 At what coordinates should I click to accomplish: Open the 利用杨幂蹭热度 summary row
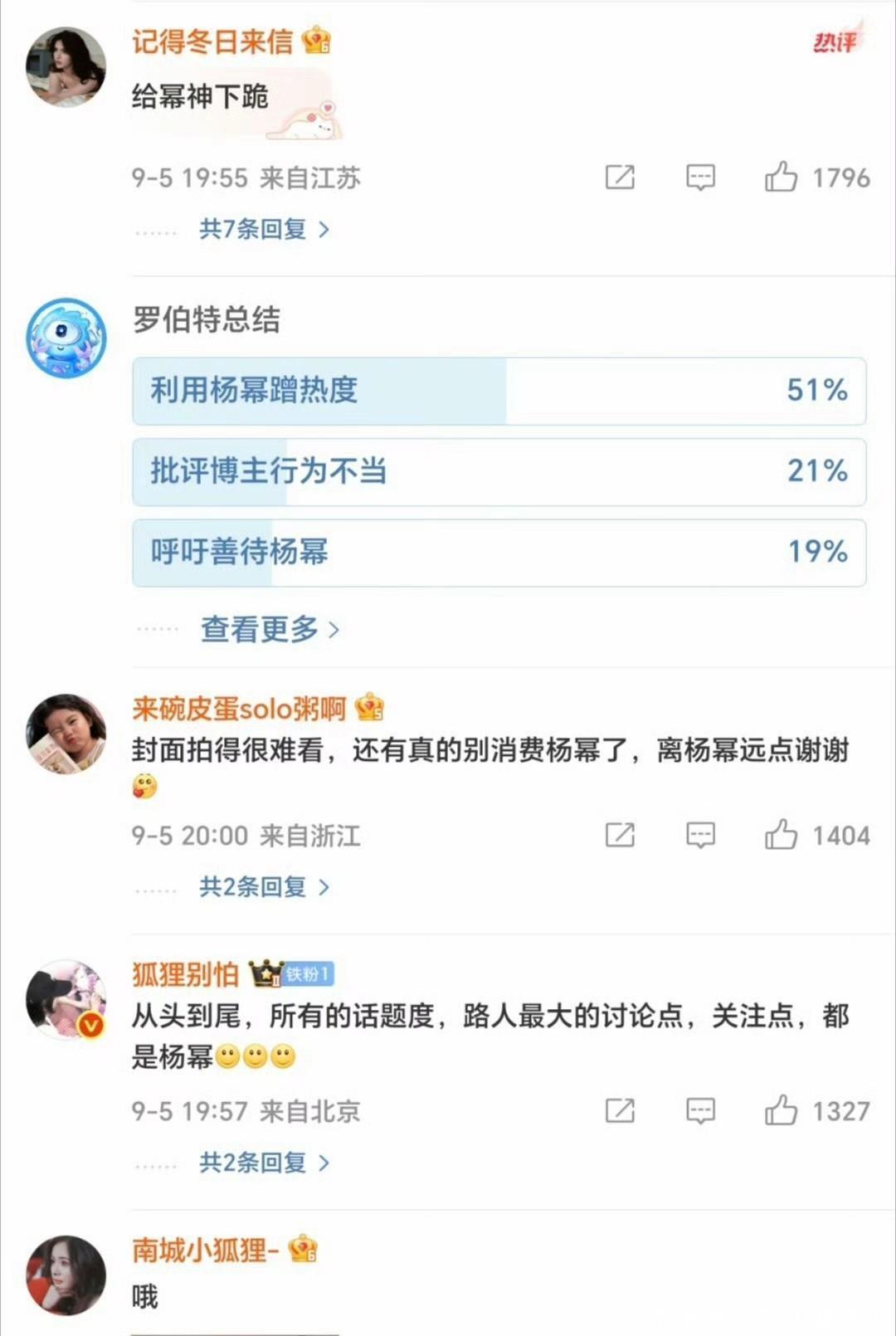[x=499, y=391]
